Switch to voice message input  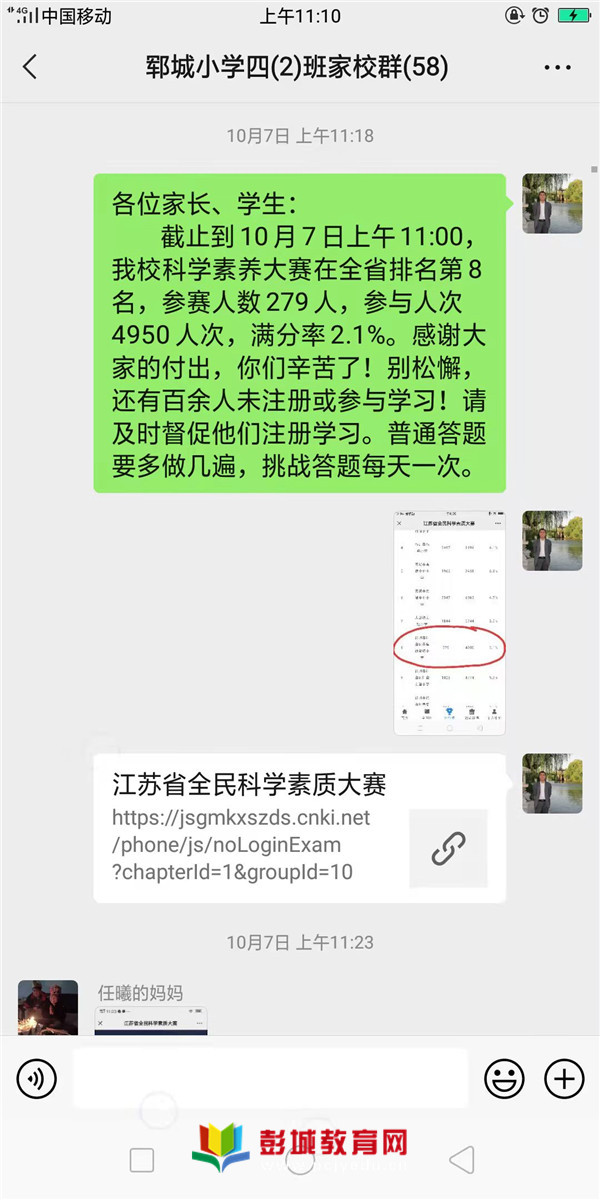37,1078
